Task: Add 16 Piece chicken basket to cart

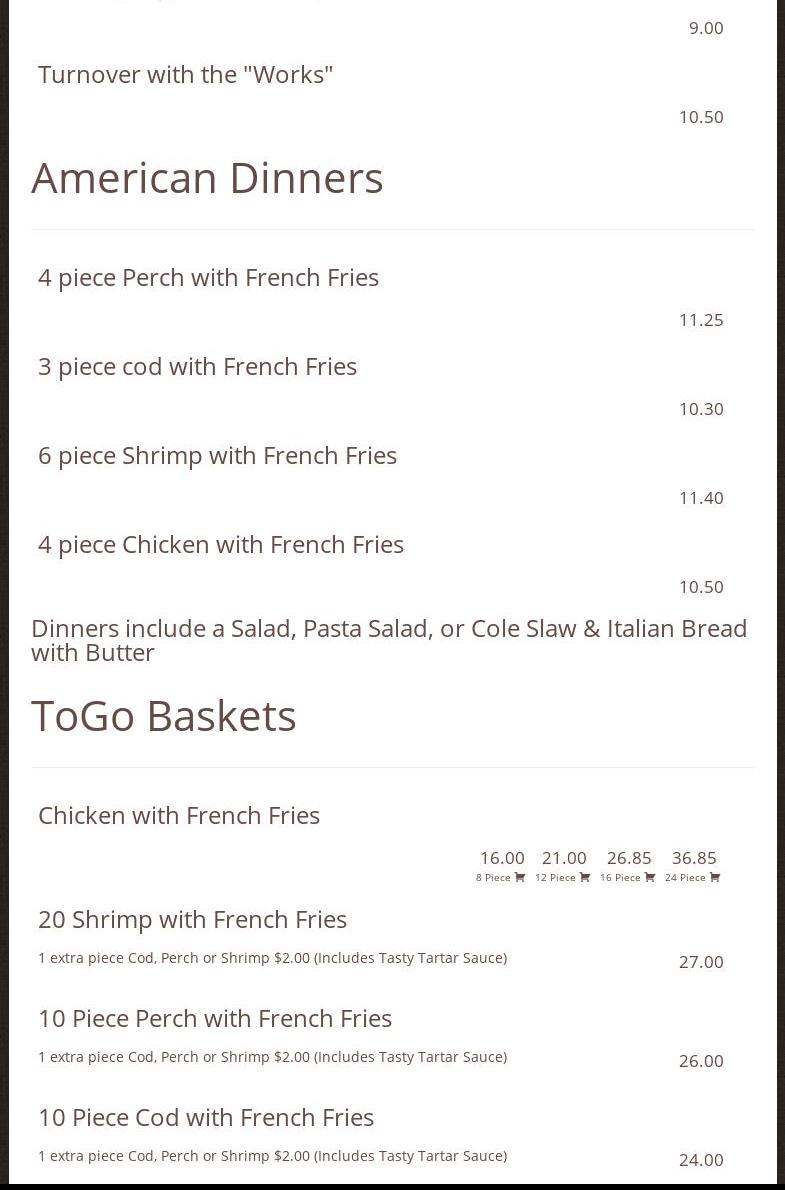Action: tap(649, 878)
